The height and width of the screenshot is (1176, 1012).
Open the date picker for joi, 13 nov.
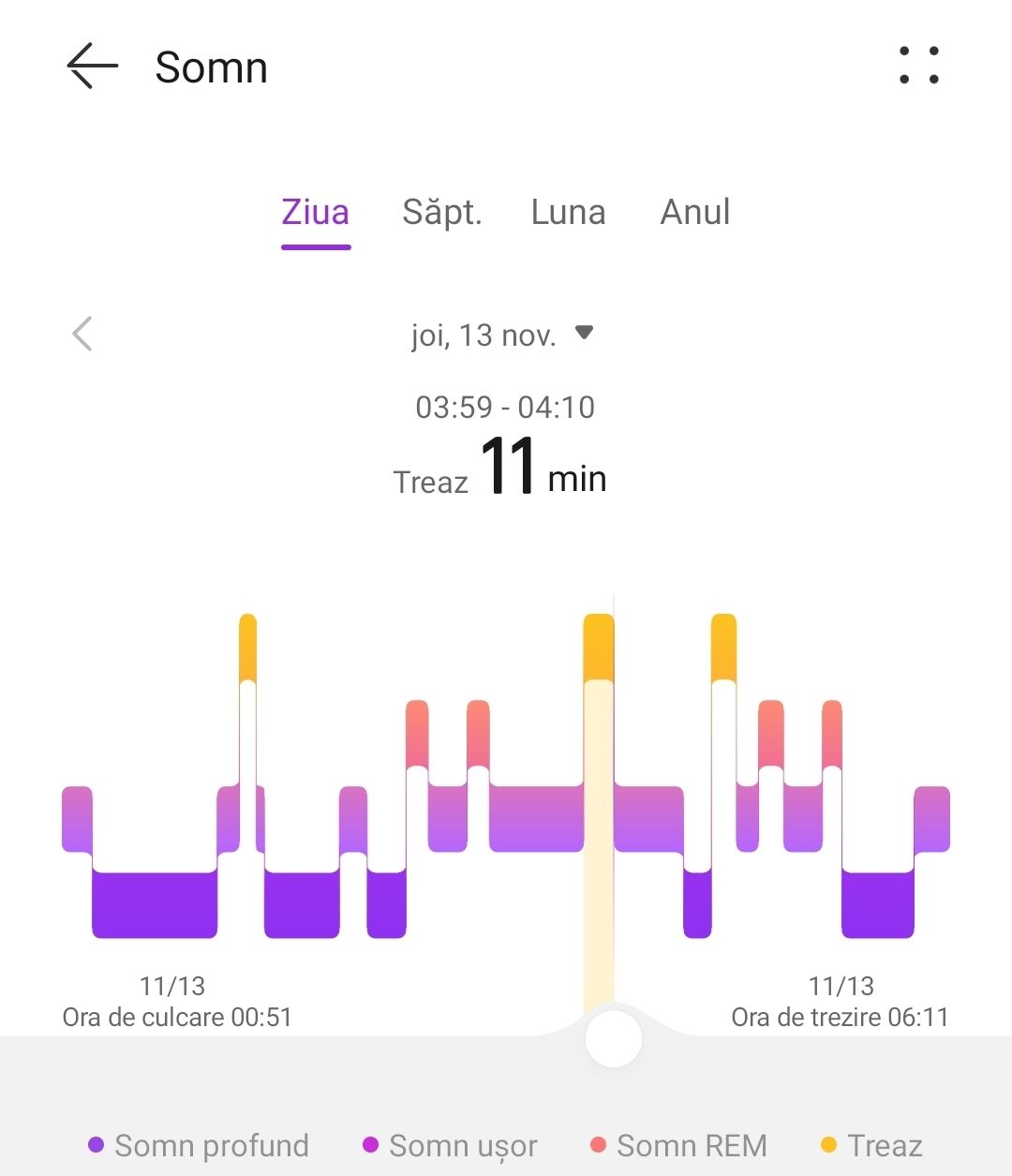pos(502,335)
